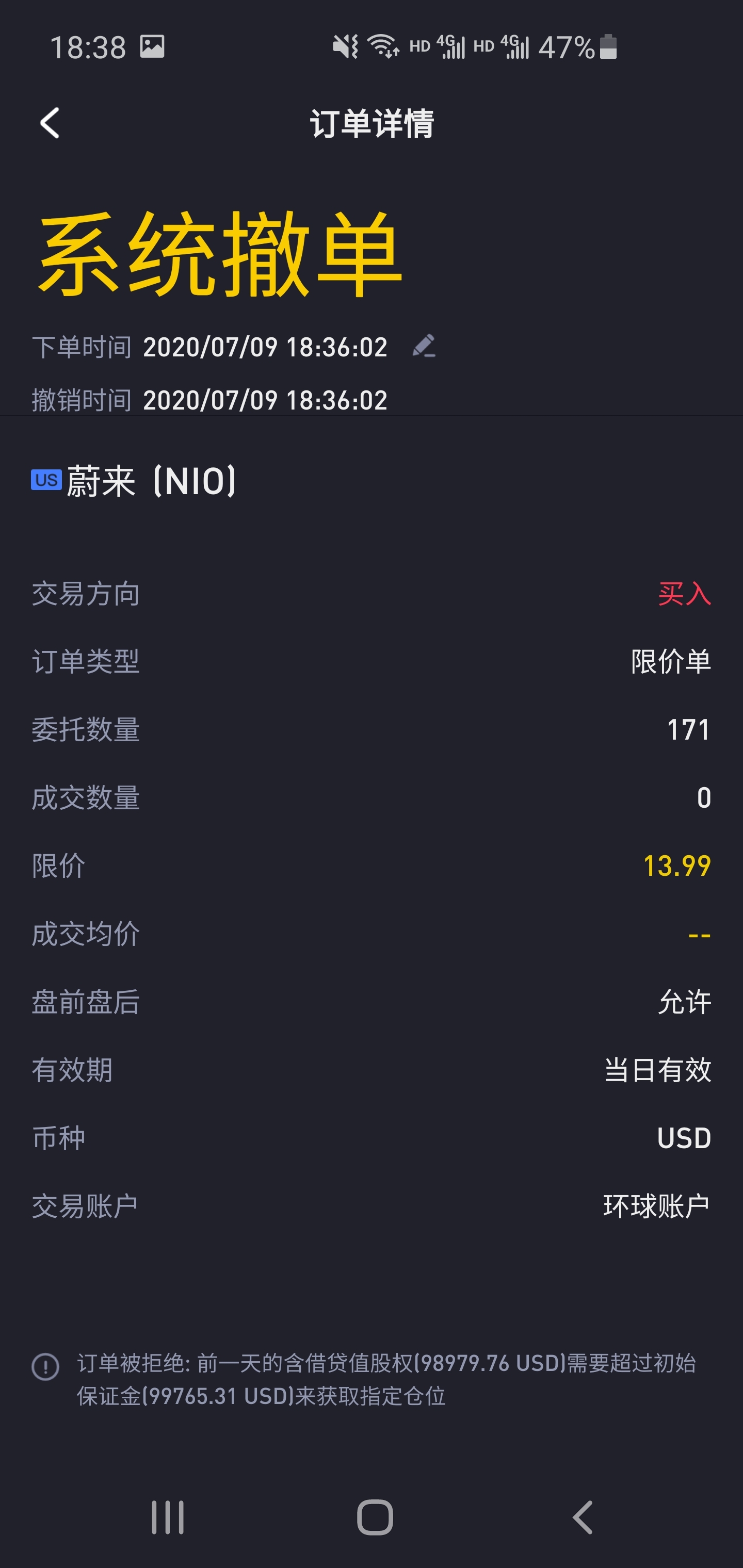
Task: Go back from the 订单详情 page
Action: coord(50,124)
